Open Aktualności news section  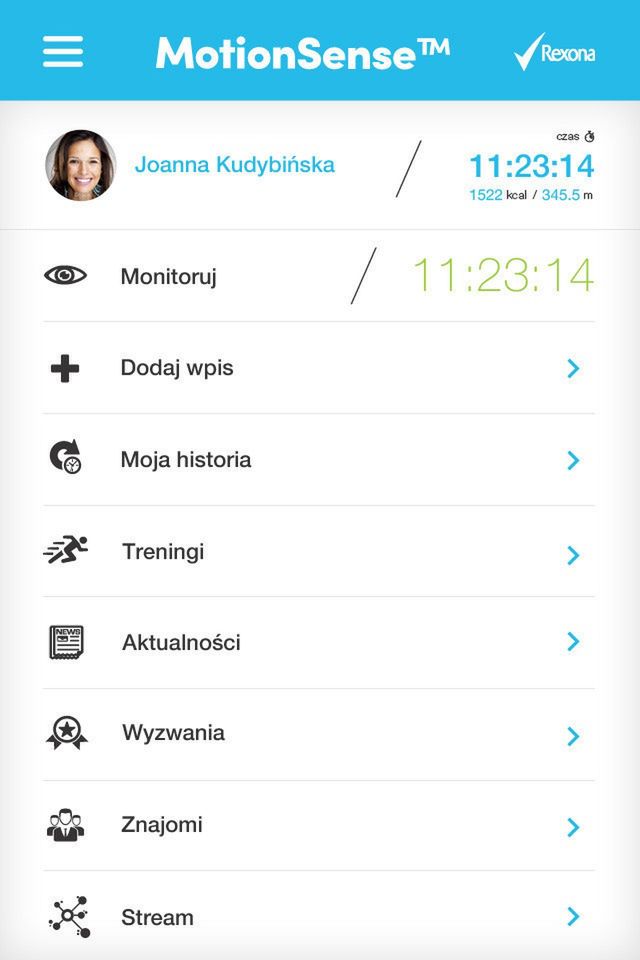coord(181,642)
